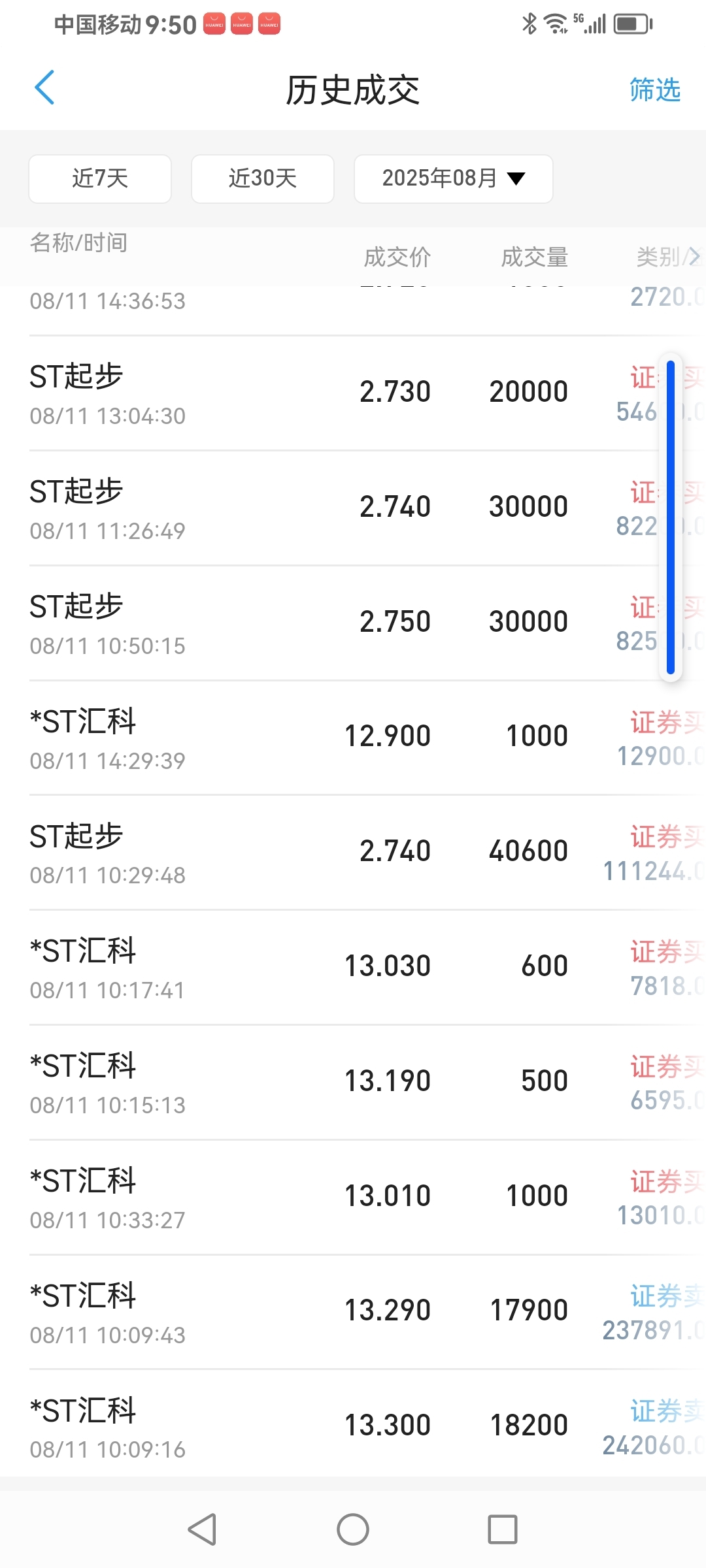Open the system recent apps button
The image size is (706, 1568).
(x=502, y=1529)
